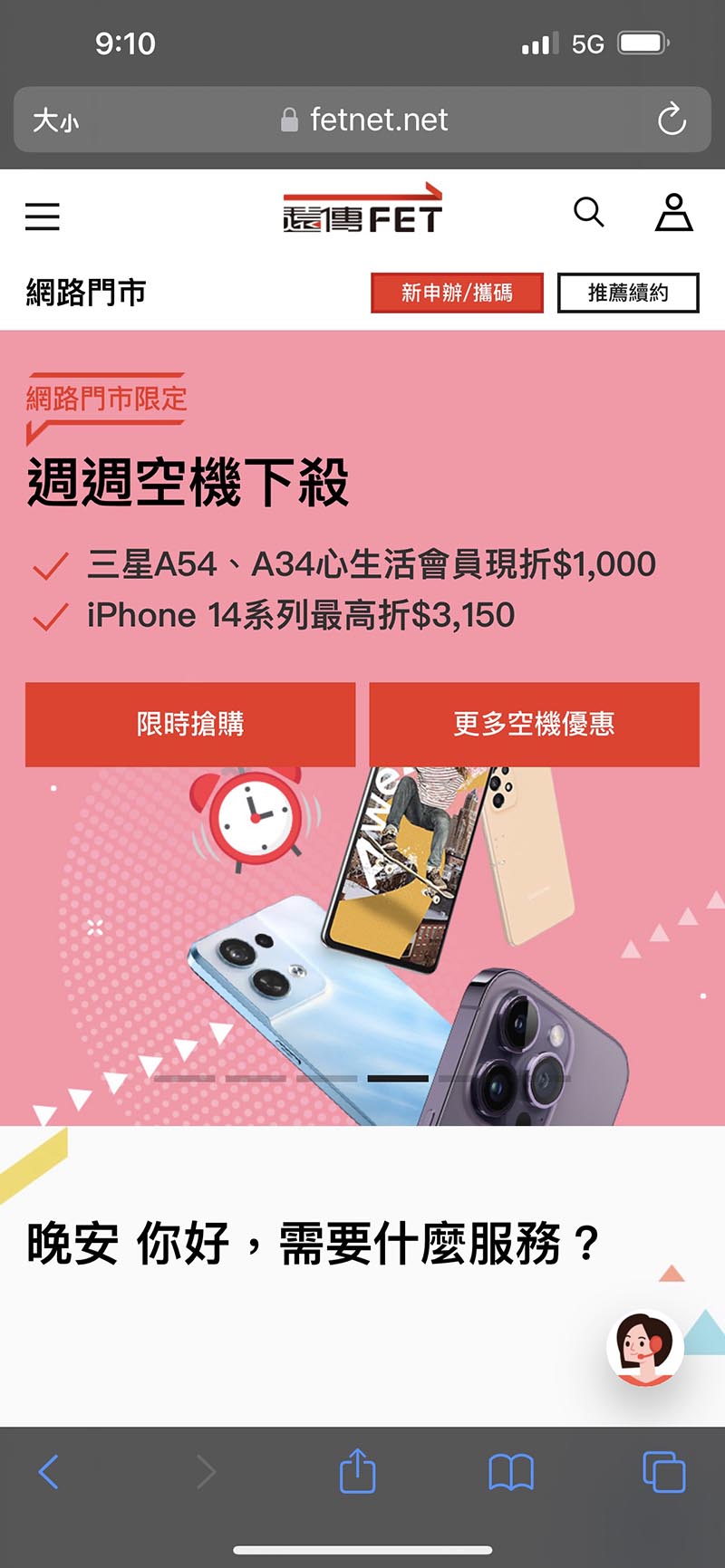Tap the 限時搶購 button
Image resolution: width=725 pixels, height=1568 pixels.
click(190, 724)
